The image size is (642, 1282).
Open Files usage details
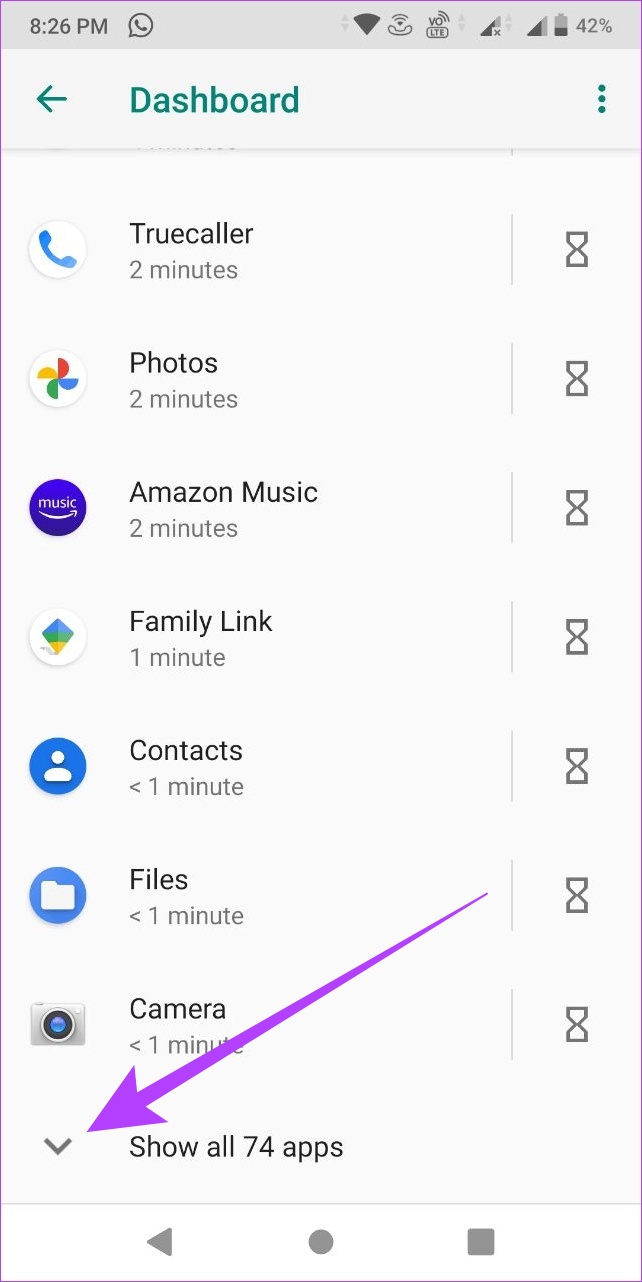click(256, 895)
